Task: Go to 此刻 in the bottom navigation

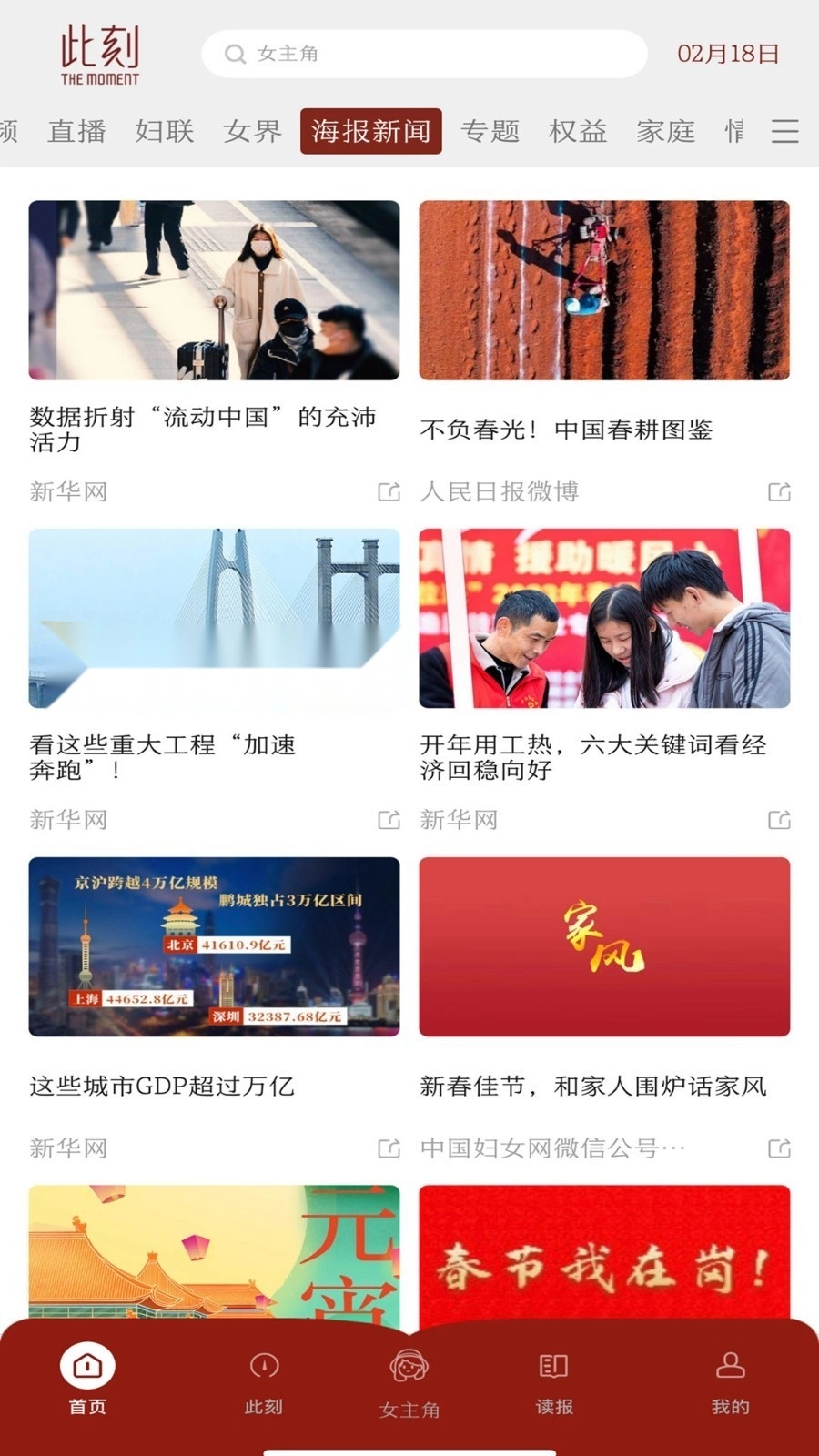Action: pos(264,1383)
